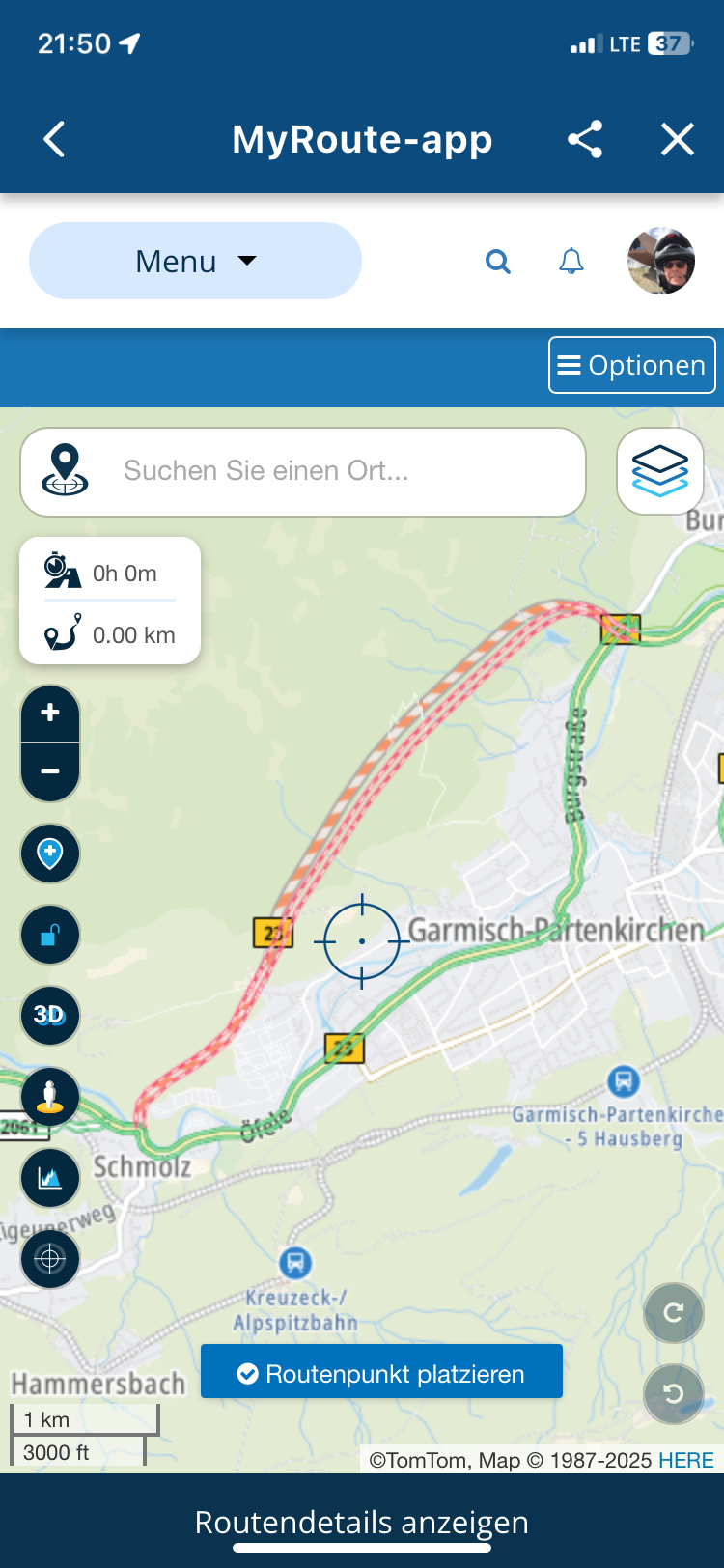Switch the map to 3D view
Screen dimensions: 724x1568
50,1015
